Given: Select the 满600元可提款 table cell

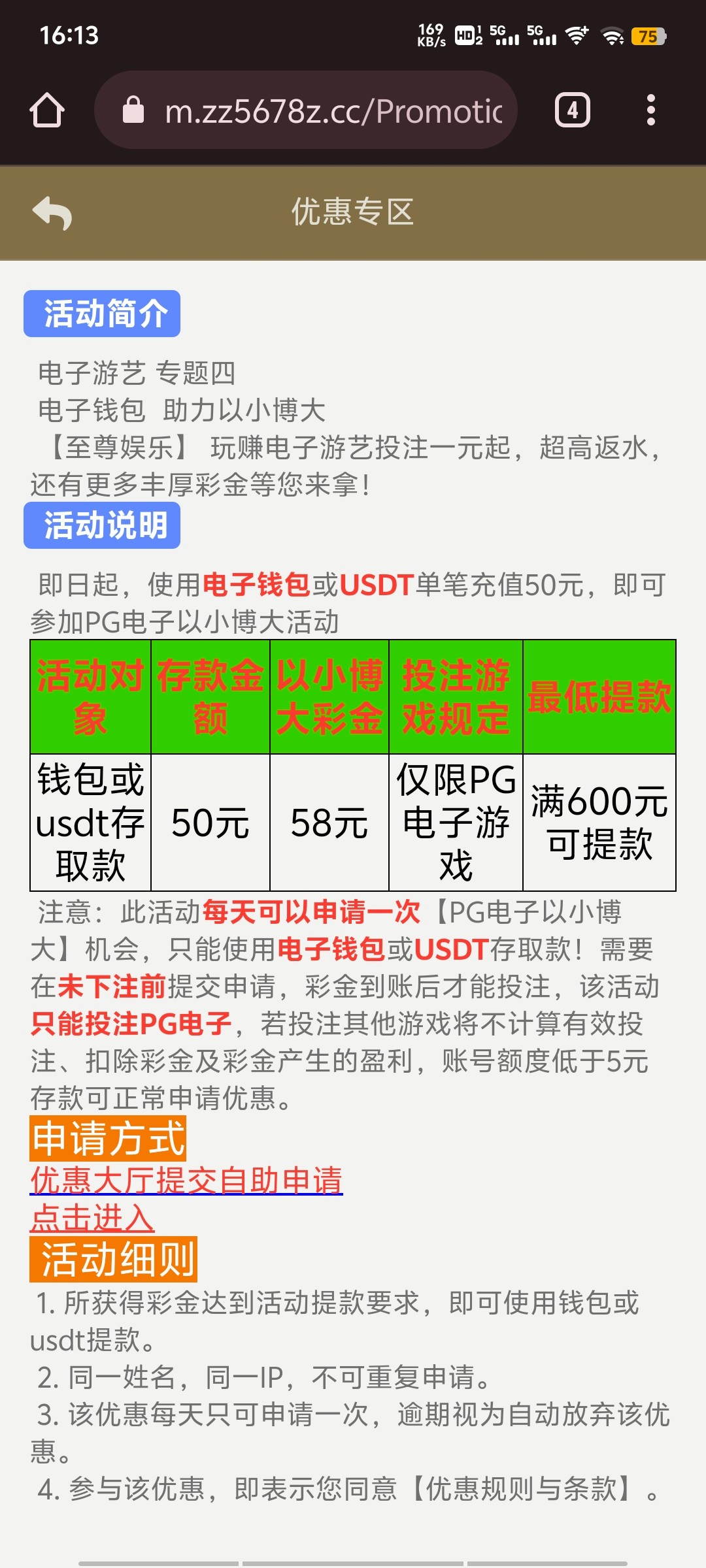Looking at the screenshot, I should pyautogui.click(x=600, y=825).
